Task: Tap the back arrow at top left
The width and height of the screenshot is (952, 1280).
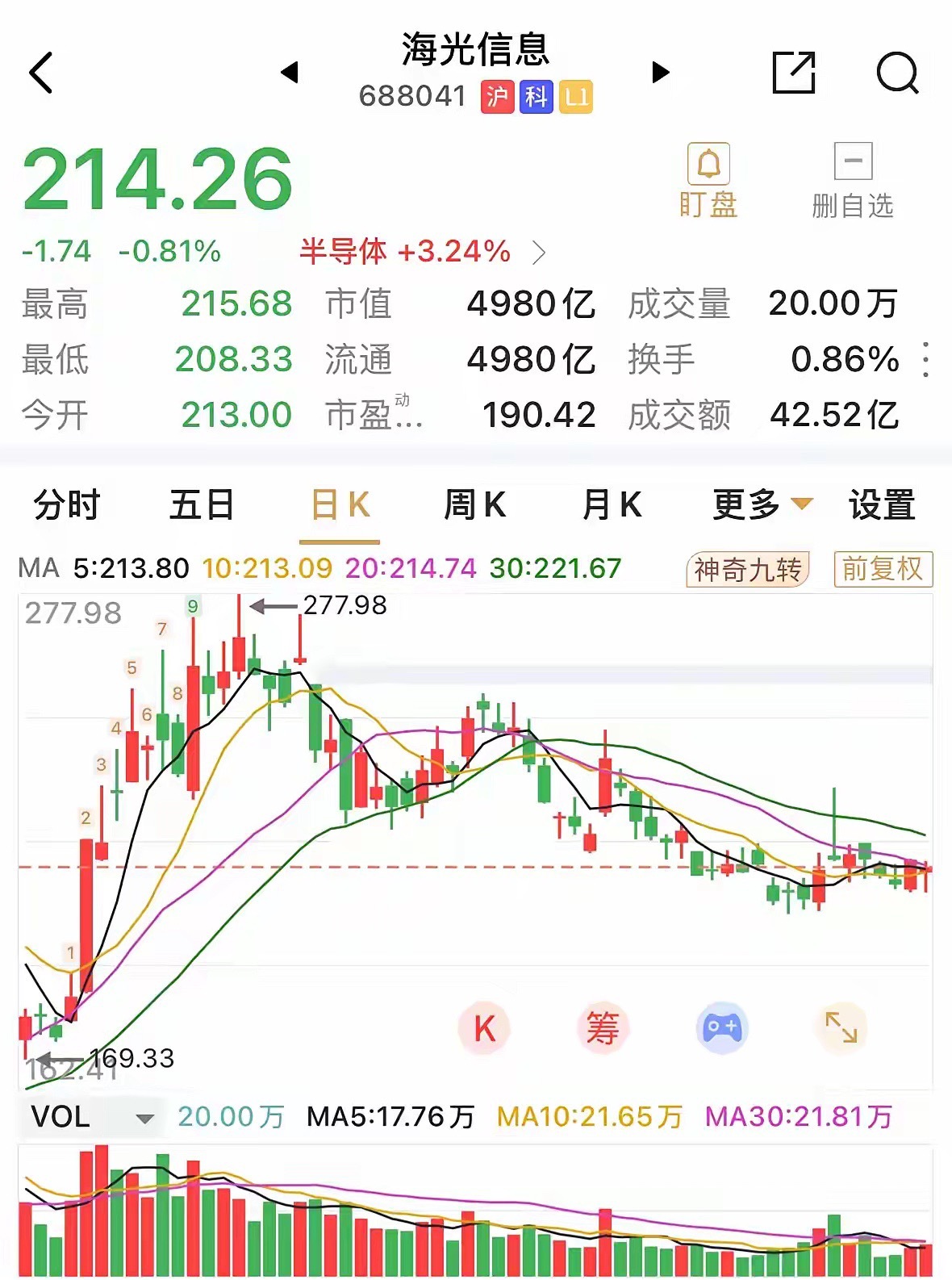Action: click(x=40, y=73)
